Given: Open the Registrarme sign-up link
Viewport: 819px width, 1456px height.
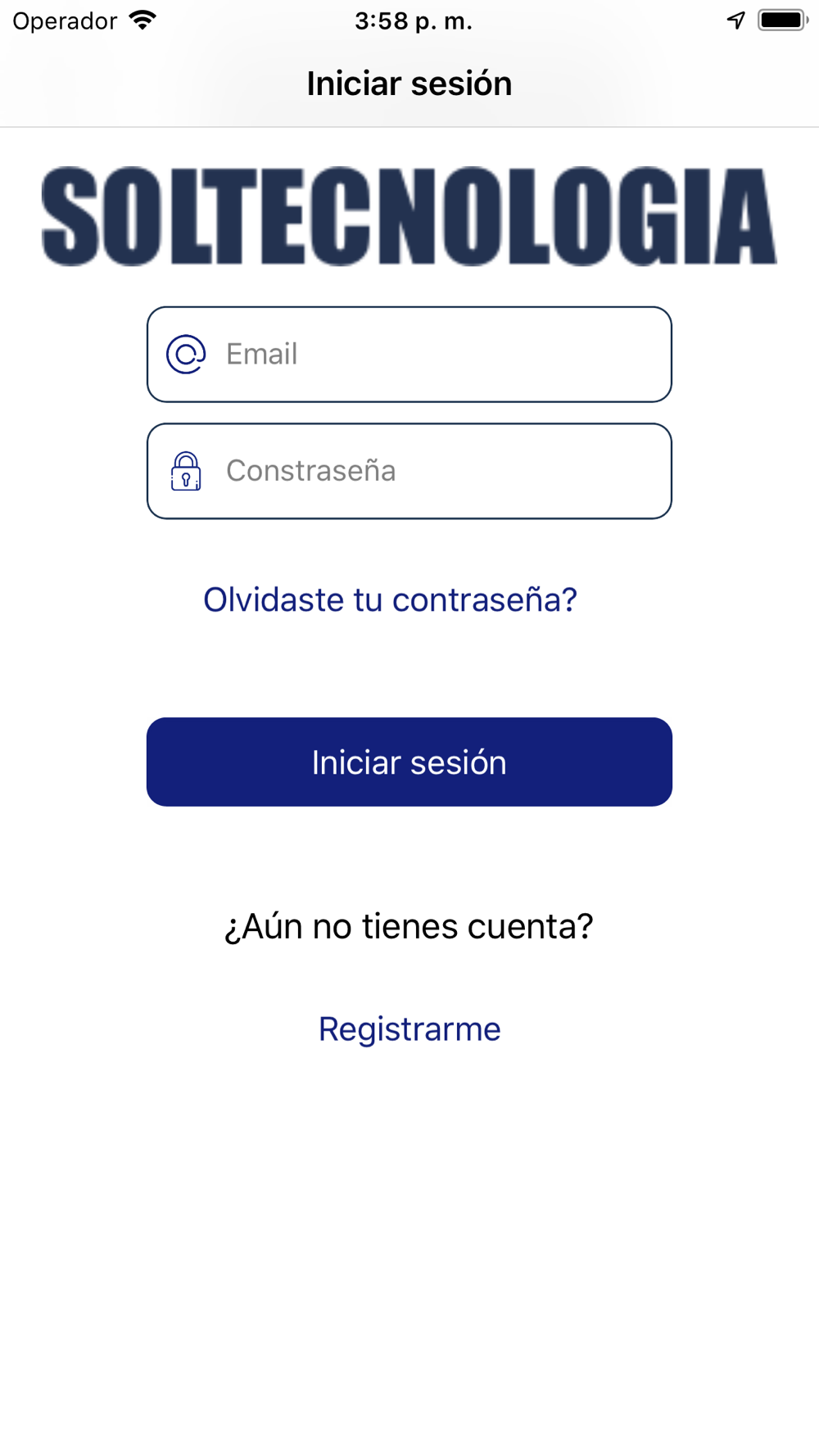Looking at the screenshot, I should (x=409, y=1029).
